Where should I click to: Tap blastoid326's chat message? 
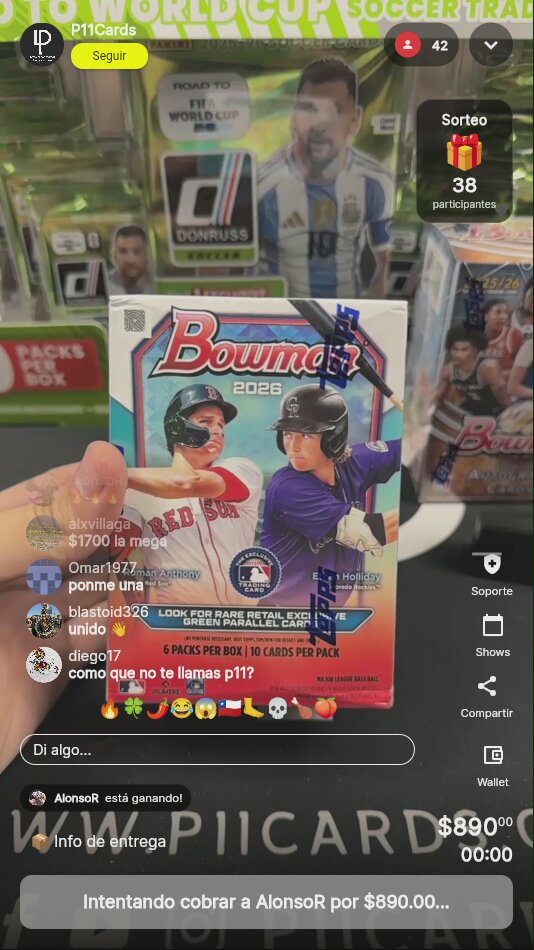click(x=97, y=629)
